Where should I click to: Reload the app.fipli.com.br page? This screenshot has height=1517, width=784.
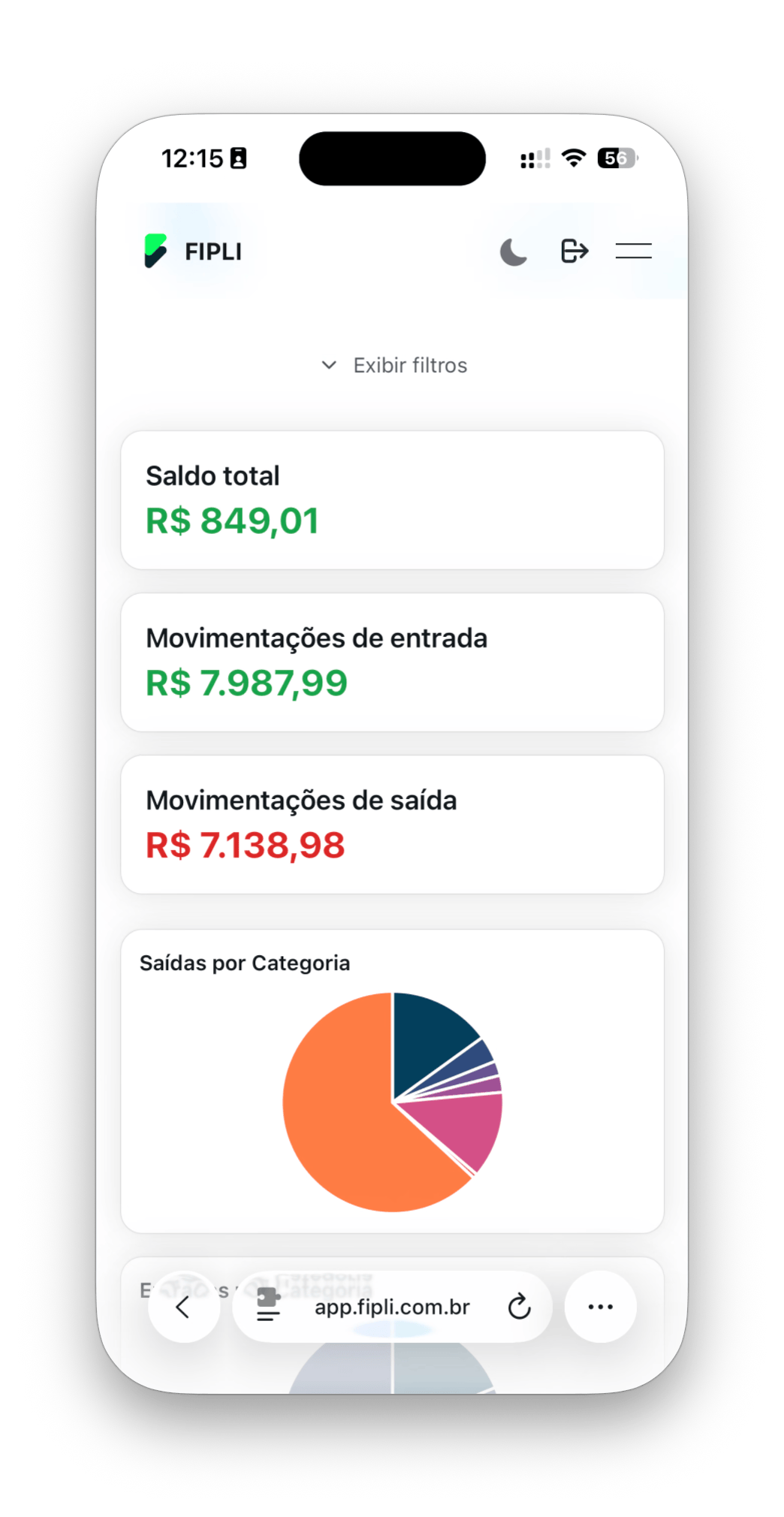(519, 1307)
